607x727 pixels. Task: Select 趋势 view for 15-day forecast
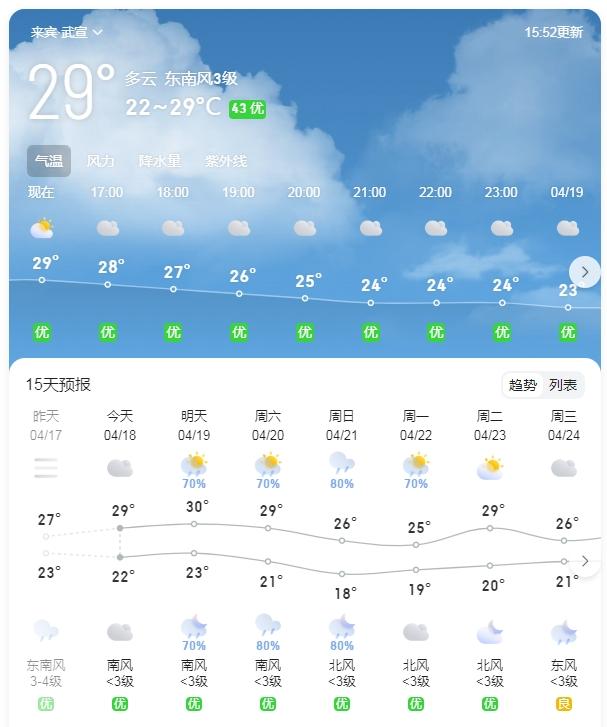click(523, 385)
